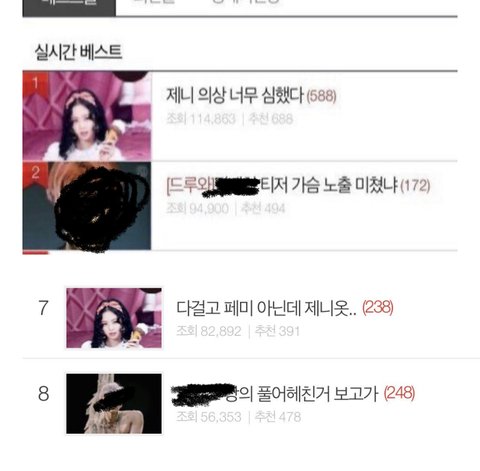The image size is (480, 471).
Task: Open the second-ranked post ending '가슴 노출 미쳤냐'
Action: 282,185
